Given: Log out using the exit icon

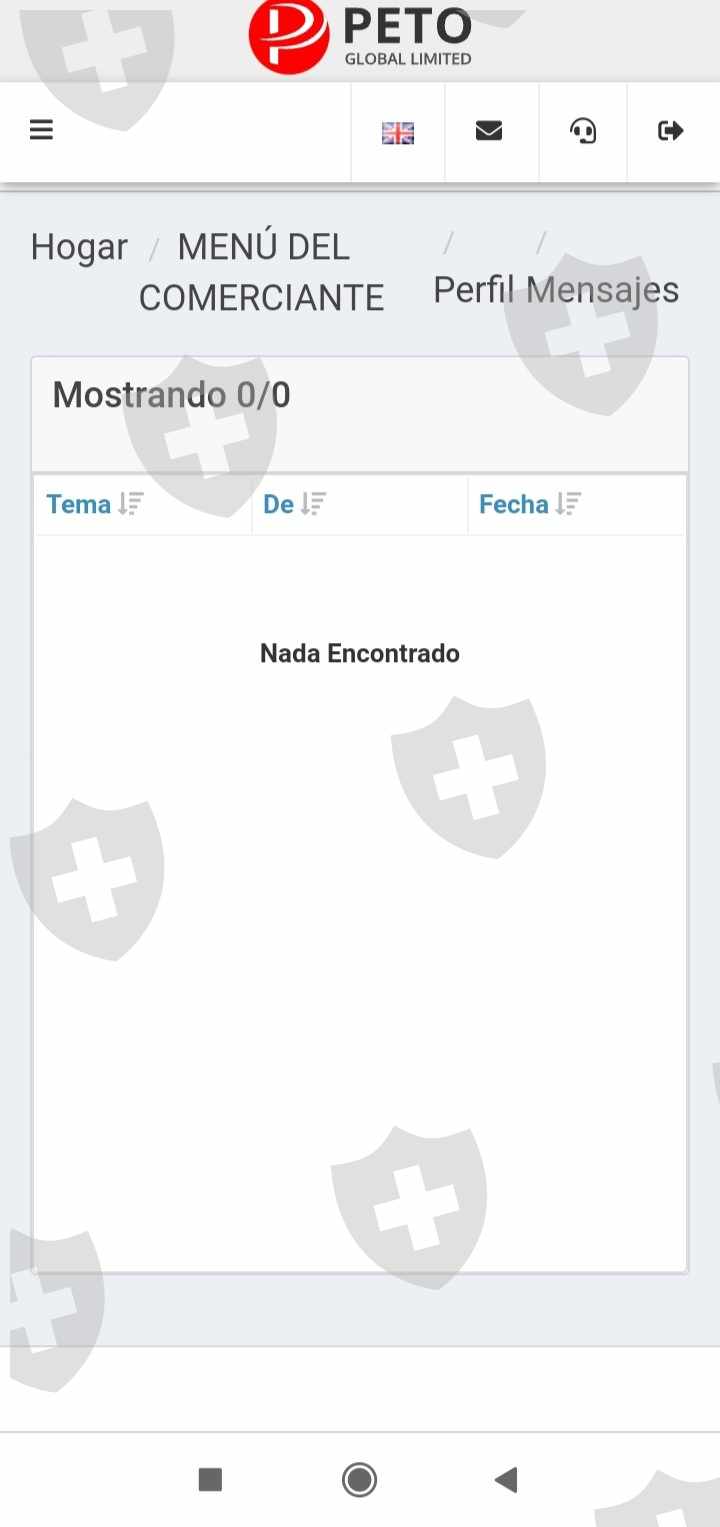Looking at the screenshot, I should click(x=670, y=131).
